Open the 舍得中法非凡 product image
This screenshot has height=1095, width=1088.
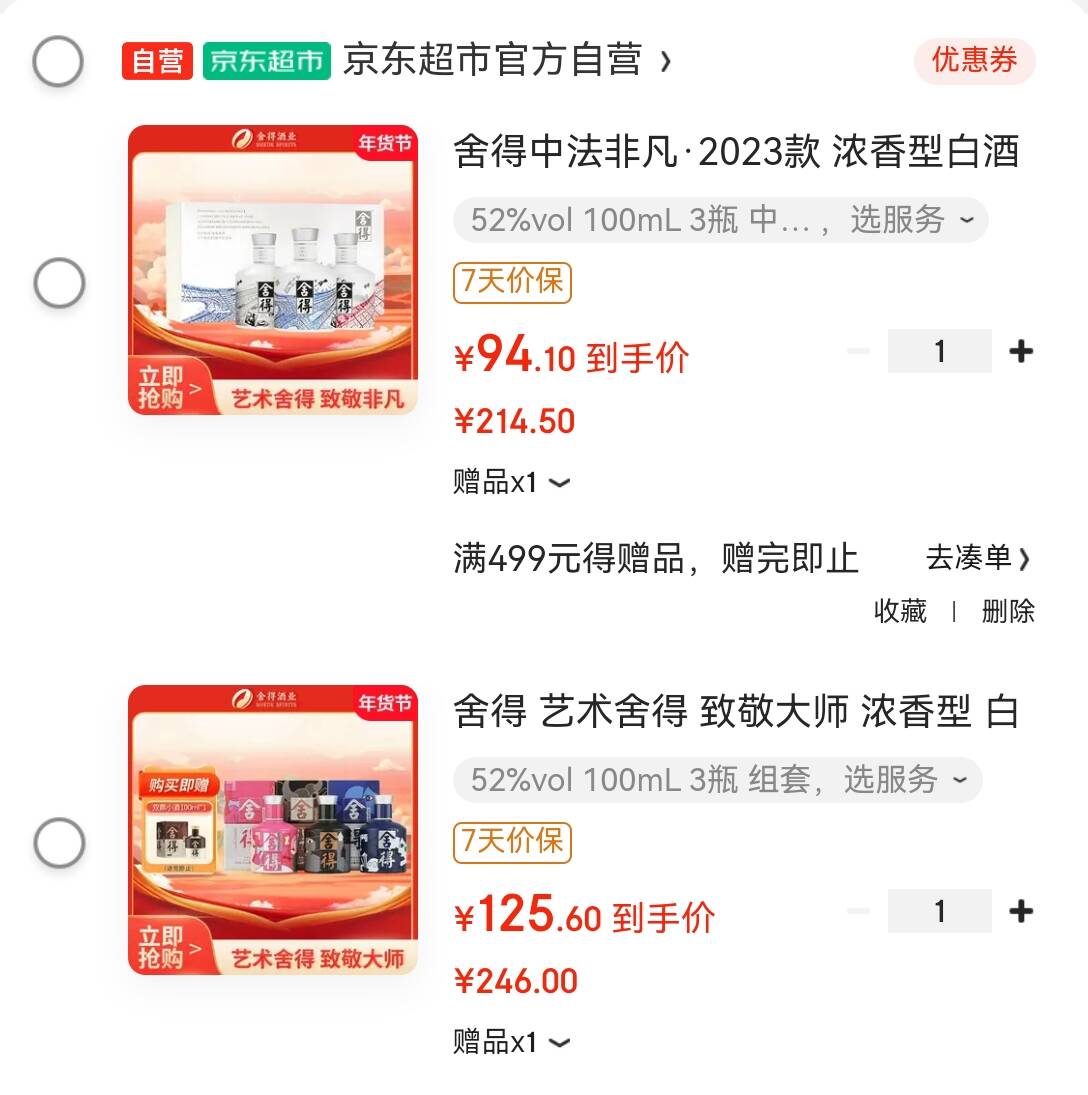click(273, 270)
